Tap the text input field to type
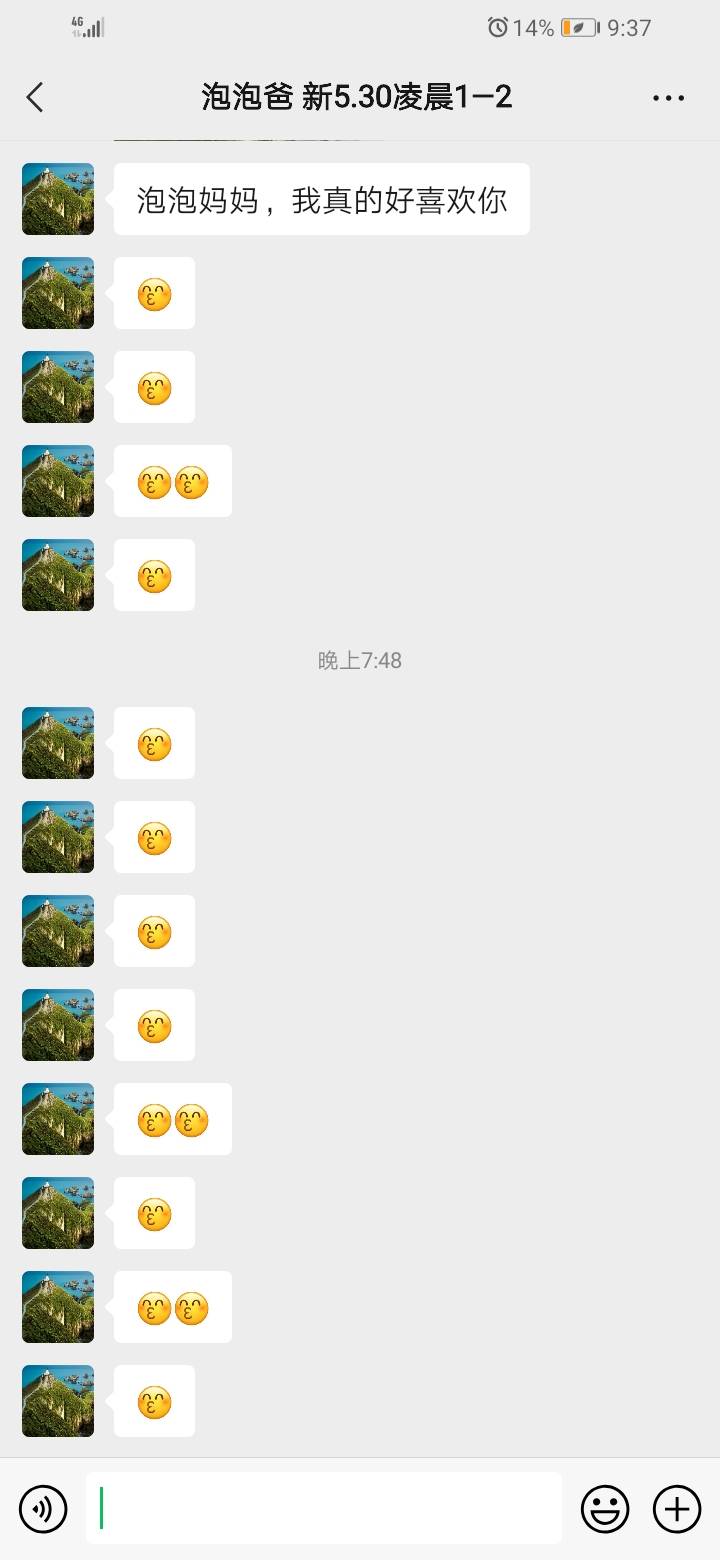720x1560 pixels. 324,1508
